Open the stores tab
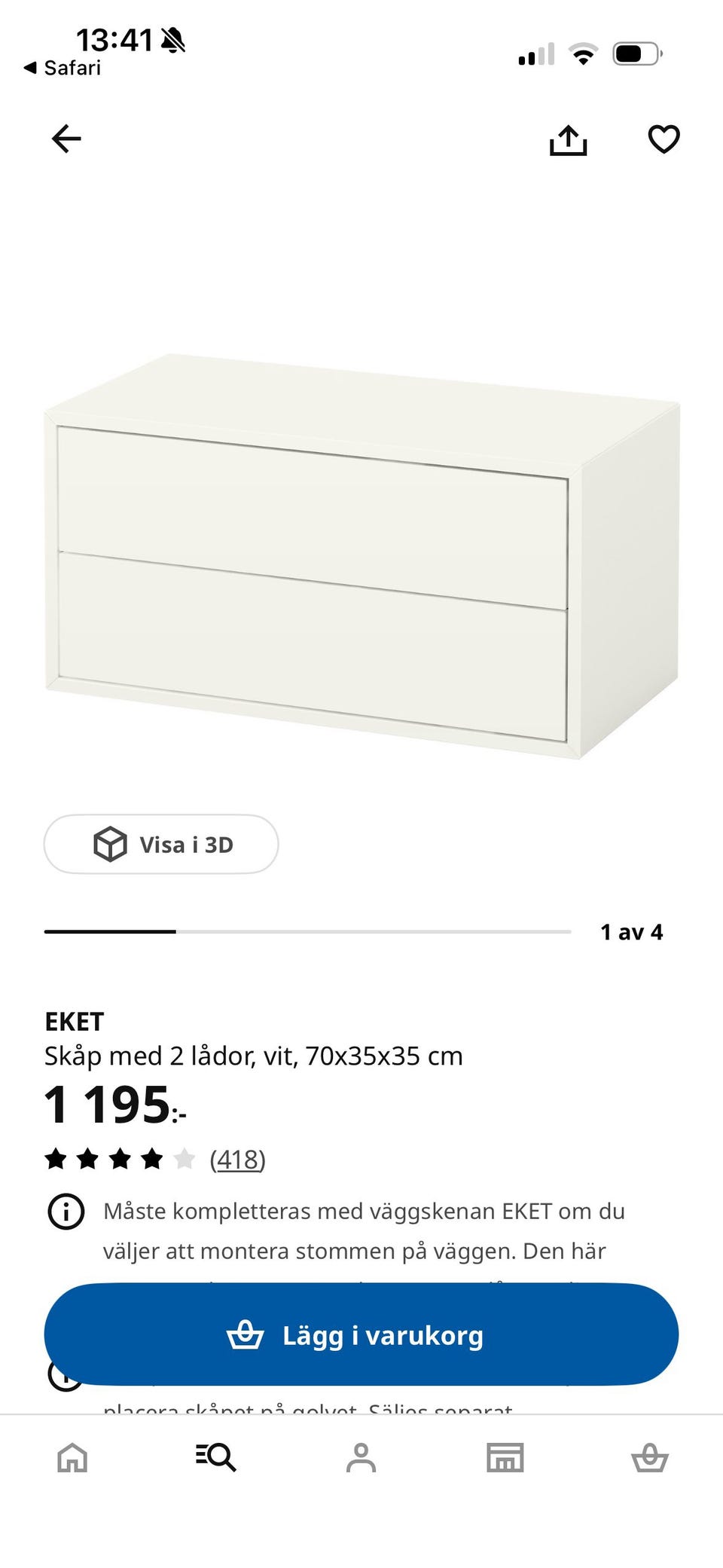The height and width of the screenshot is (1568, 723). click(505, 1457)
